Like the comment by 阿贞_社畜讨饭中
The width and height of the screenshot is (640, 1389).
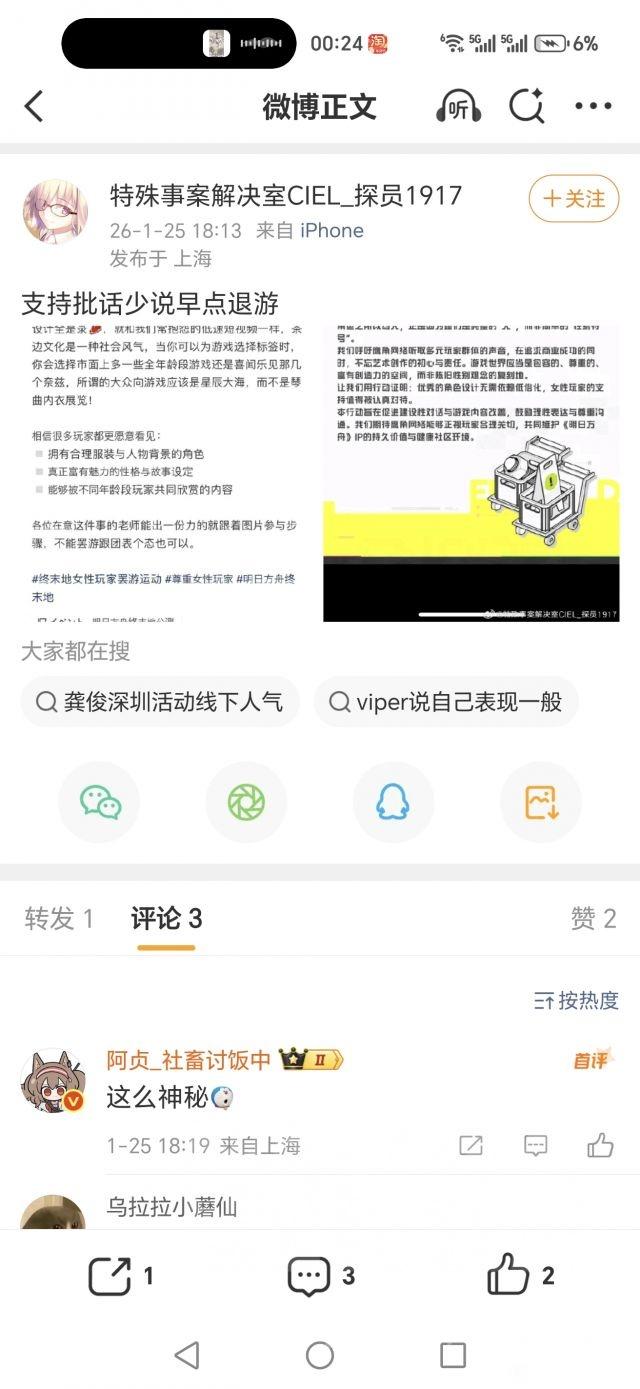pos(600,1145)
